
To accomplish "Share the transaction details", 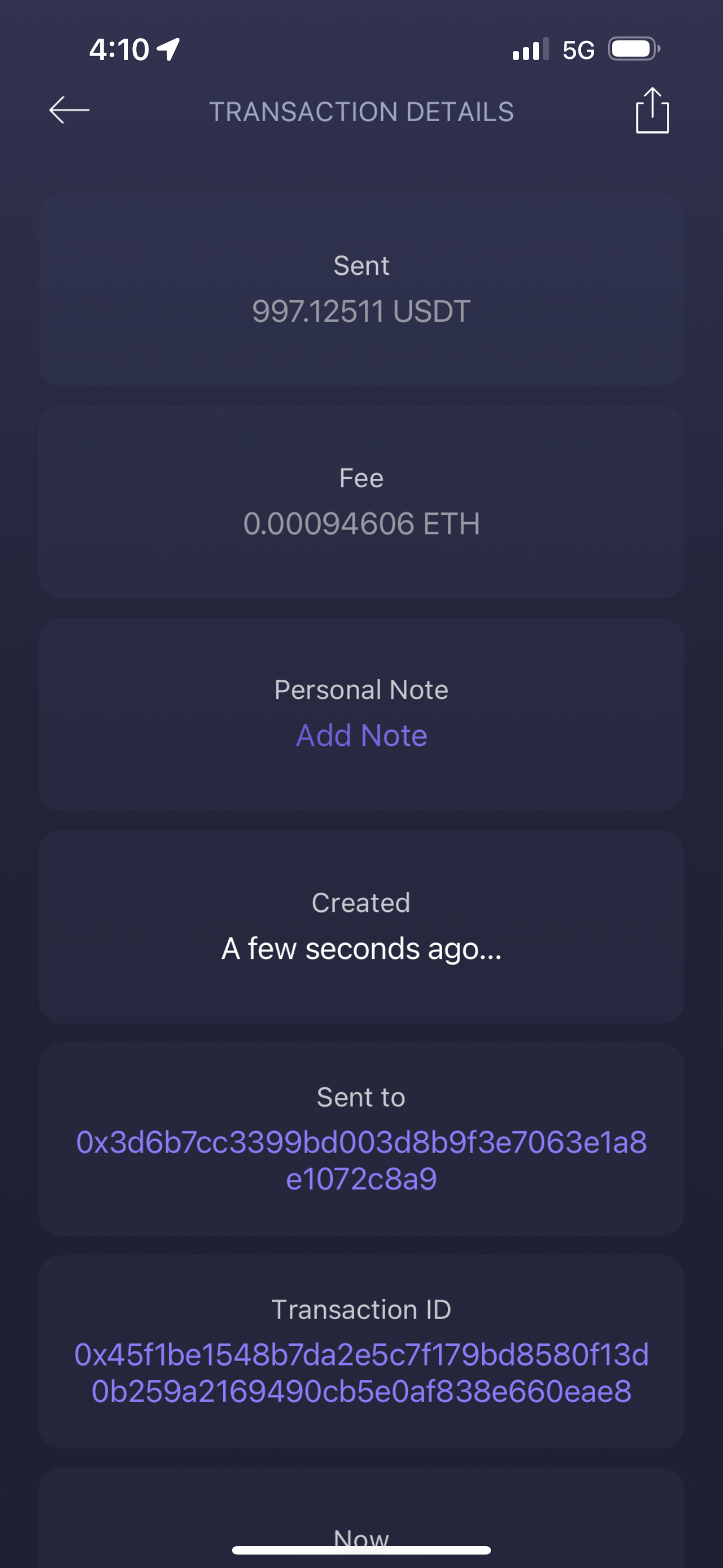I will tap(652, 111).
